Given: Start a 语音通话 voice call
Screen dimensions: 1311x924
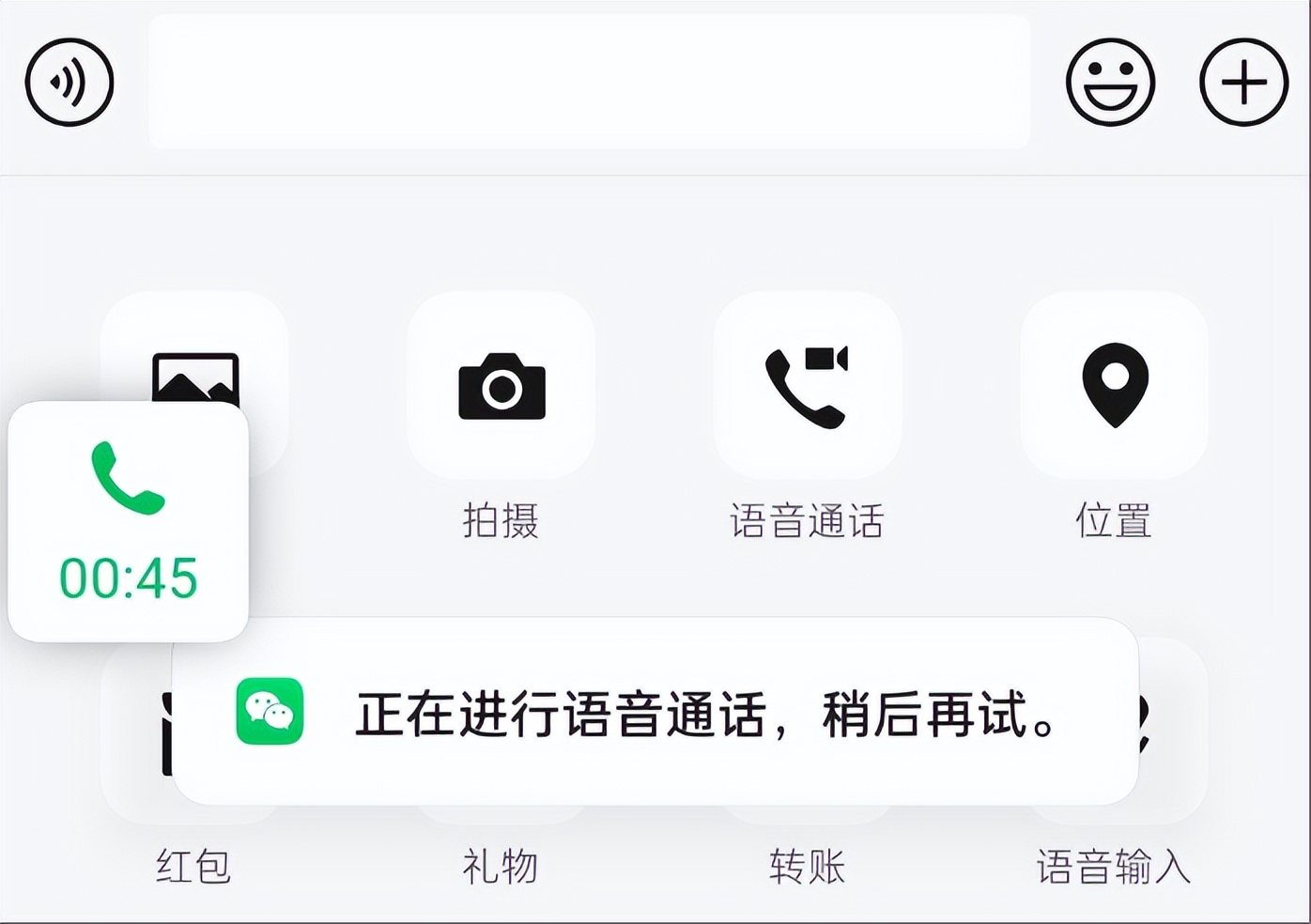Looking at the screenshot, I should coord(807,386).
